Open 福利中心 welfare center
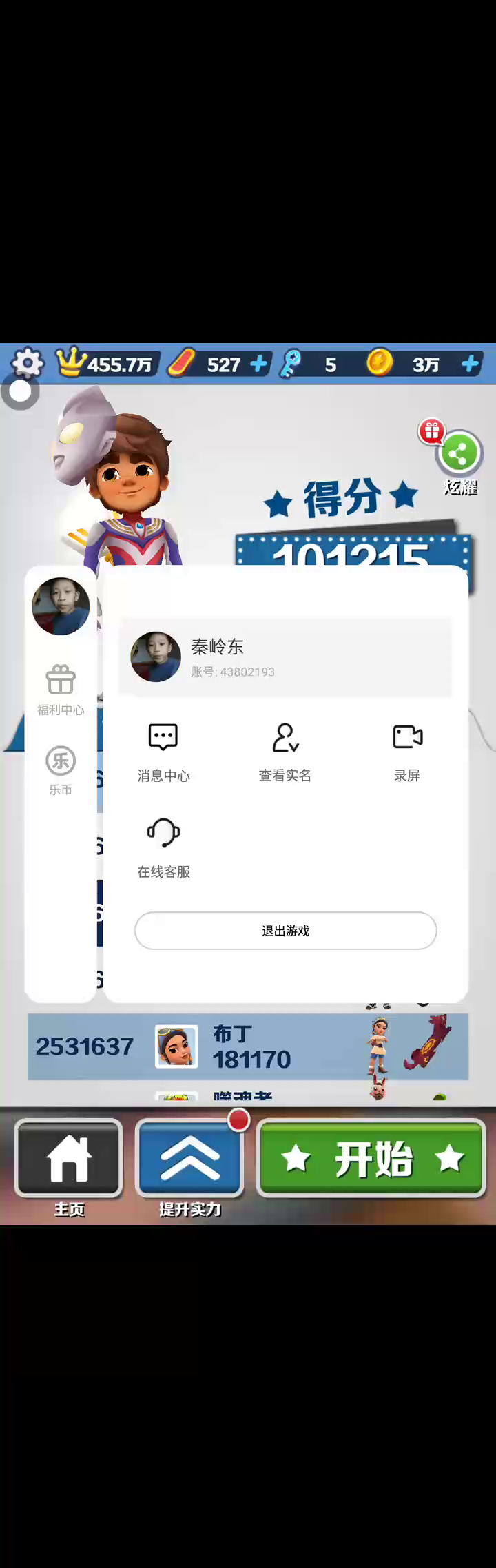 coord(61,690)
